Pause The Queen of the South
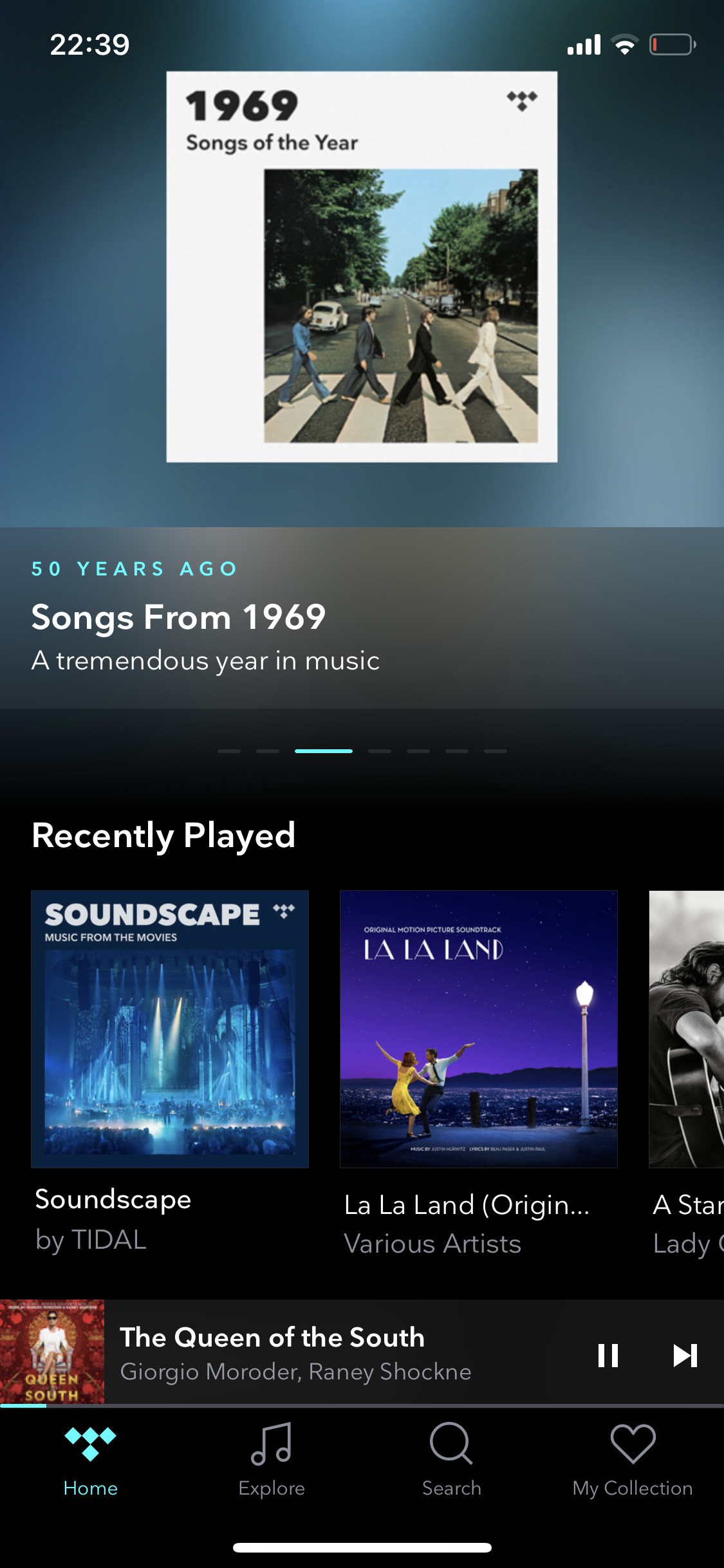Viewport: 724px width, 1568px height. [608, 1355]
